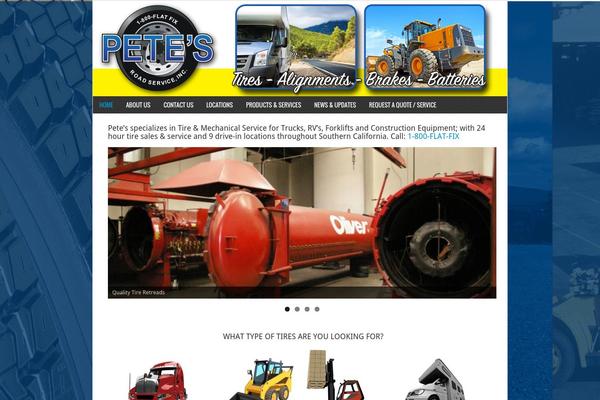Open News & Updates section

[x=334, y=105]
